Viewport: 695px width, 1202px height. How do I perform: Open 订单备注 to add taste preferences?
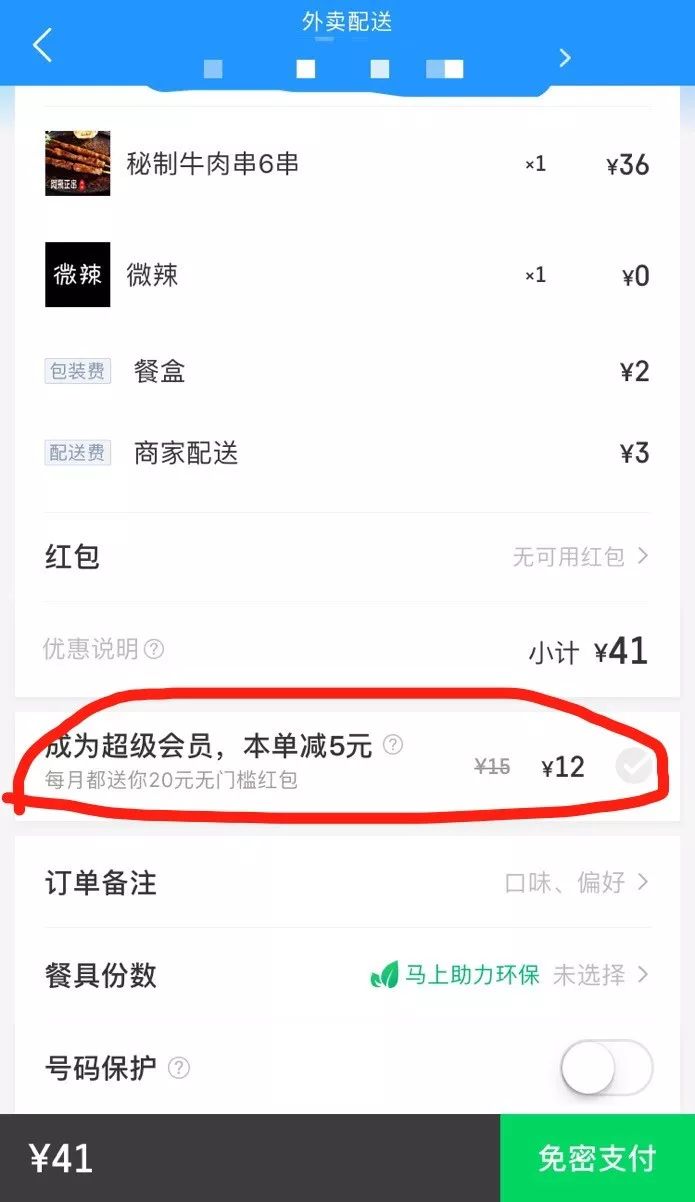click(347, 882)
